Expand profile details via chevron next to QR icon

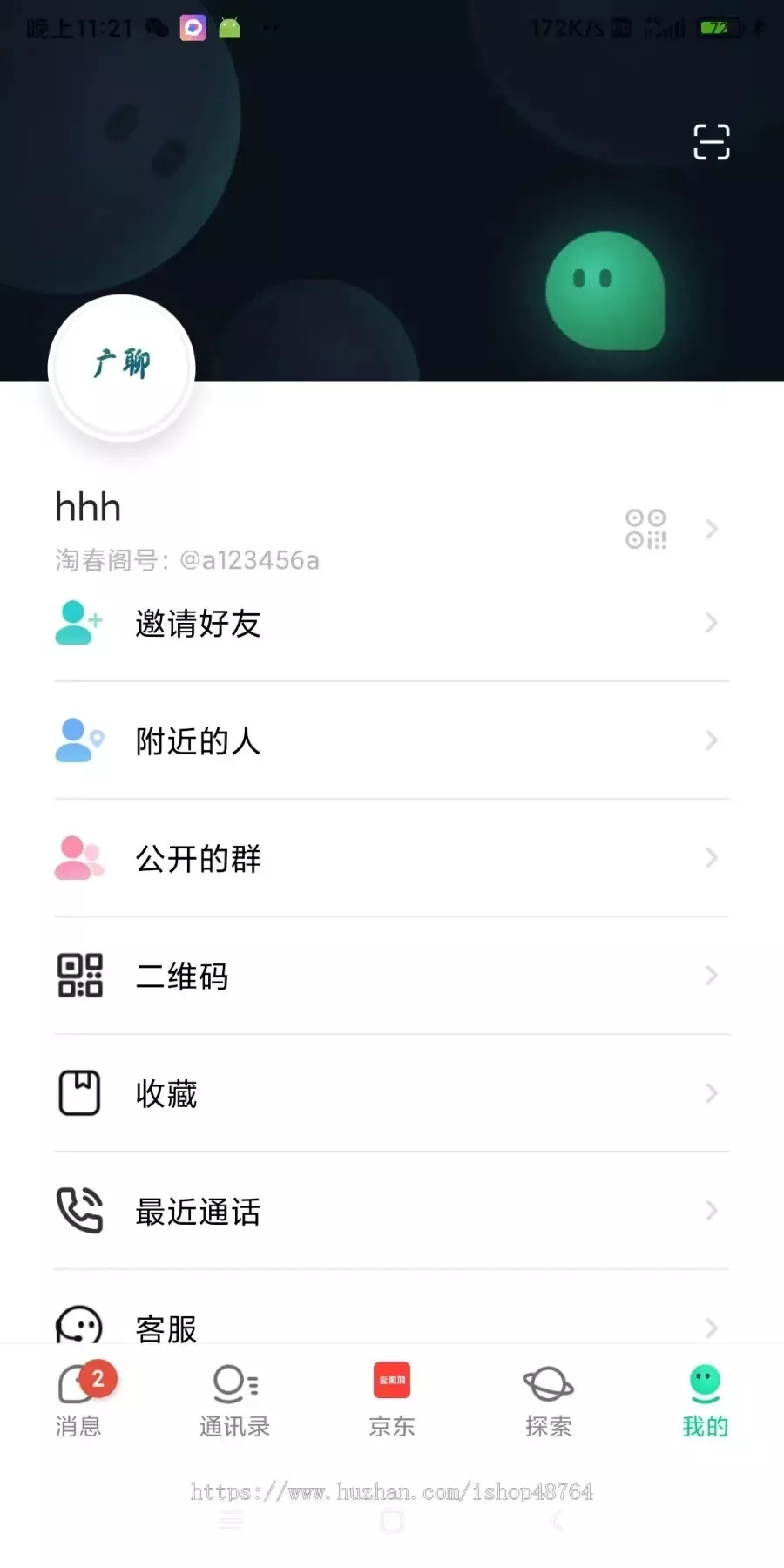[x=711, y=530]
